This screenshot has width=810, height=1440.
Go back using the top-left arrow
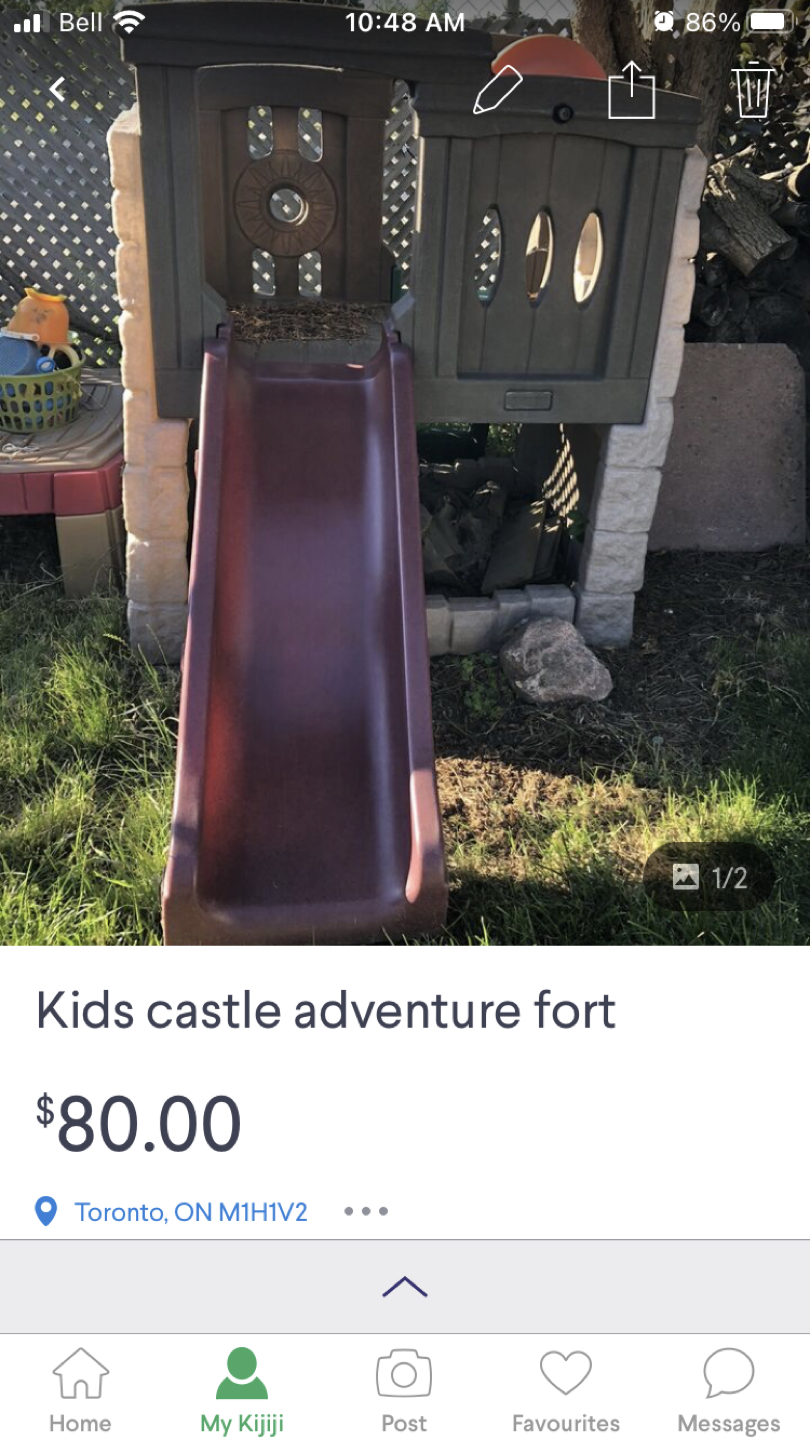click(x=57, y=90)
